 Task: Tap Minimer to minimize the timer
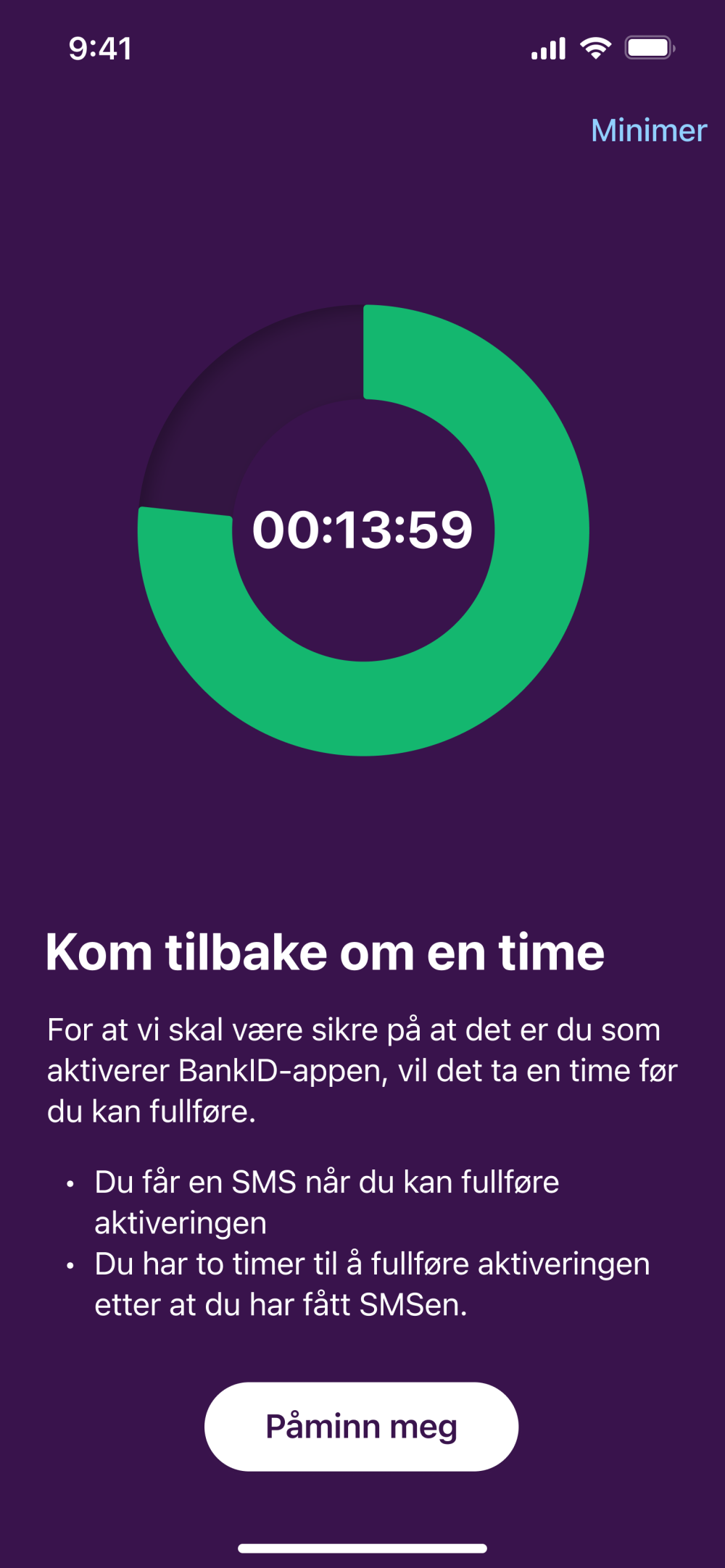(x=649, y=130)
